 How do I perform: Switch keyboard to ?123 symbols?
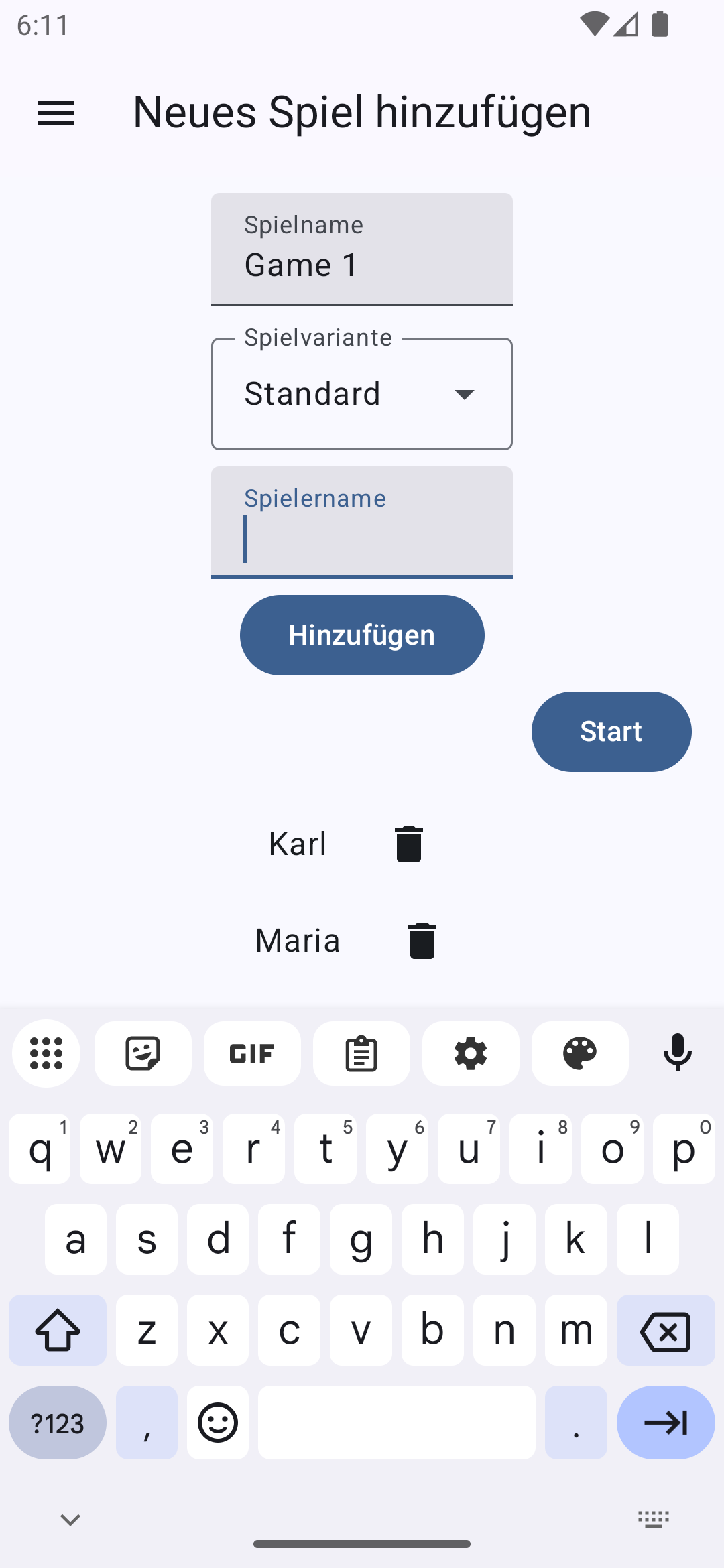pyautogui.click(x=58, y=1423)
